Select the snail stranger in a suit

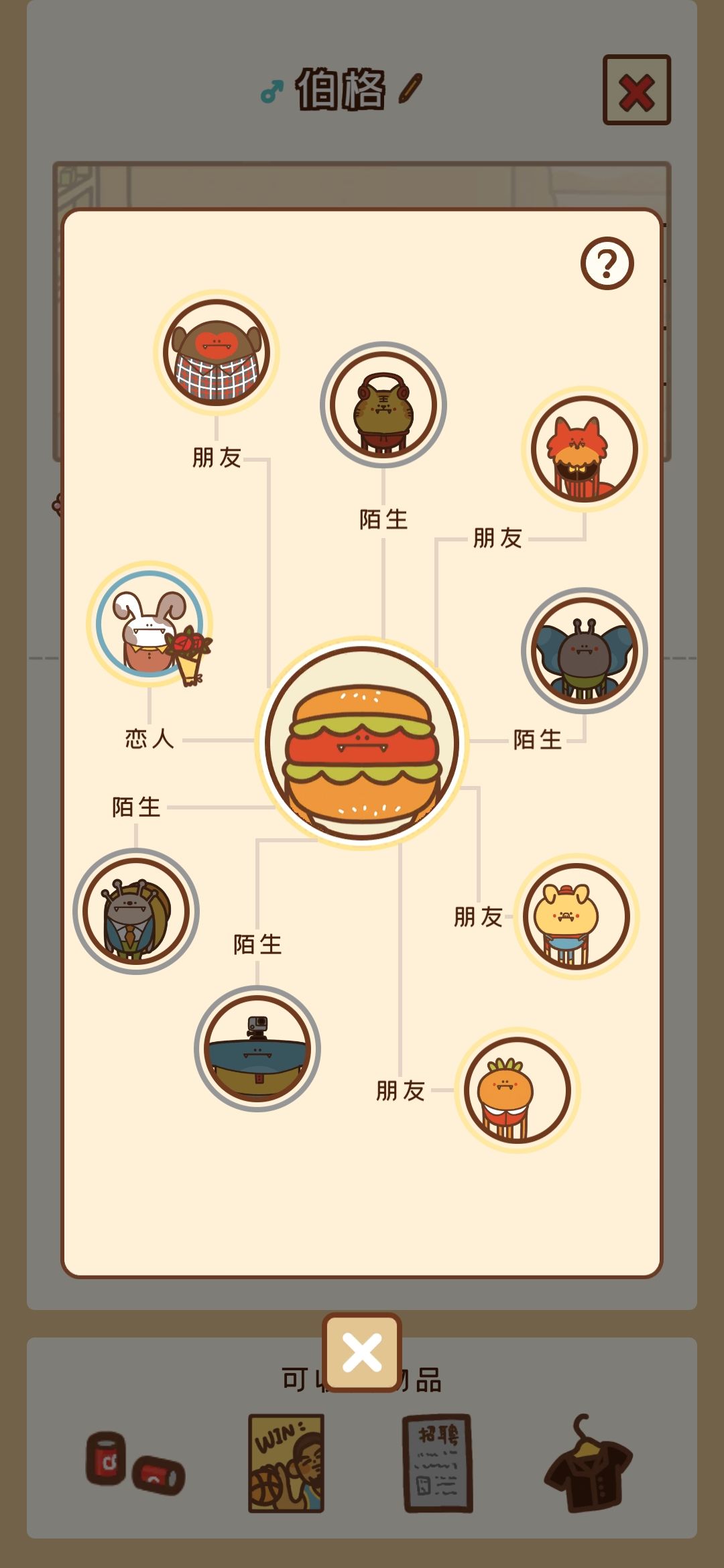[136, 911]
